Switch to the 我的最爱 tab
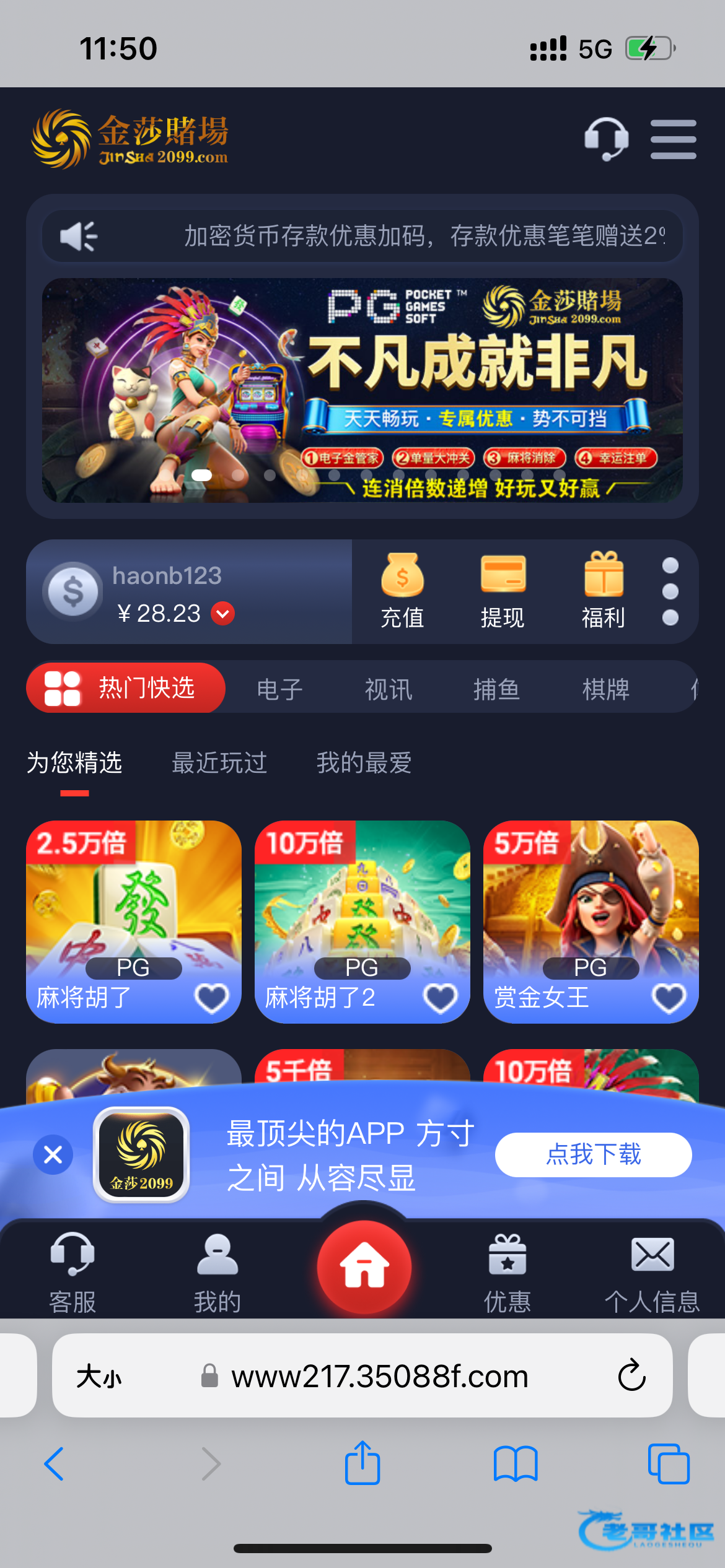Viewport: 725px width, 1568px height. point(364,762)
